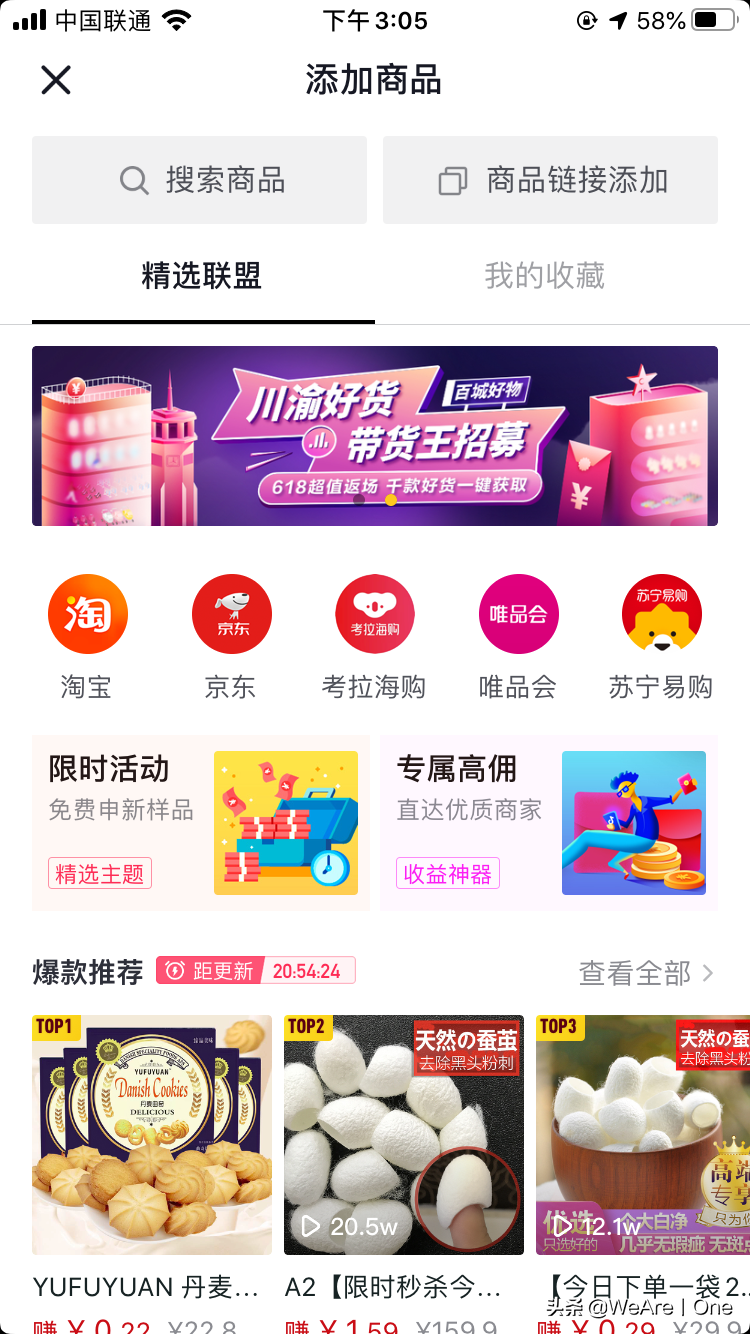Viewport: 750px width, 1334px height.
Task: Click the 收益神器 tag under 专属高佣
Action: [447, 872]
